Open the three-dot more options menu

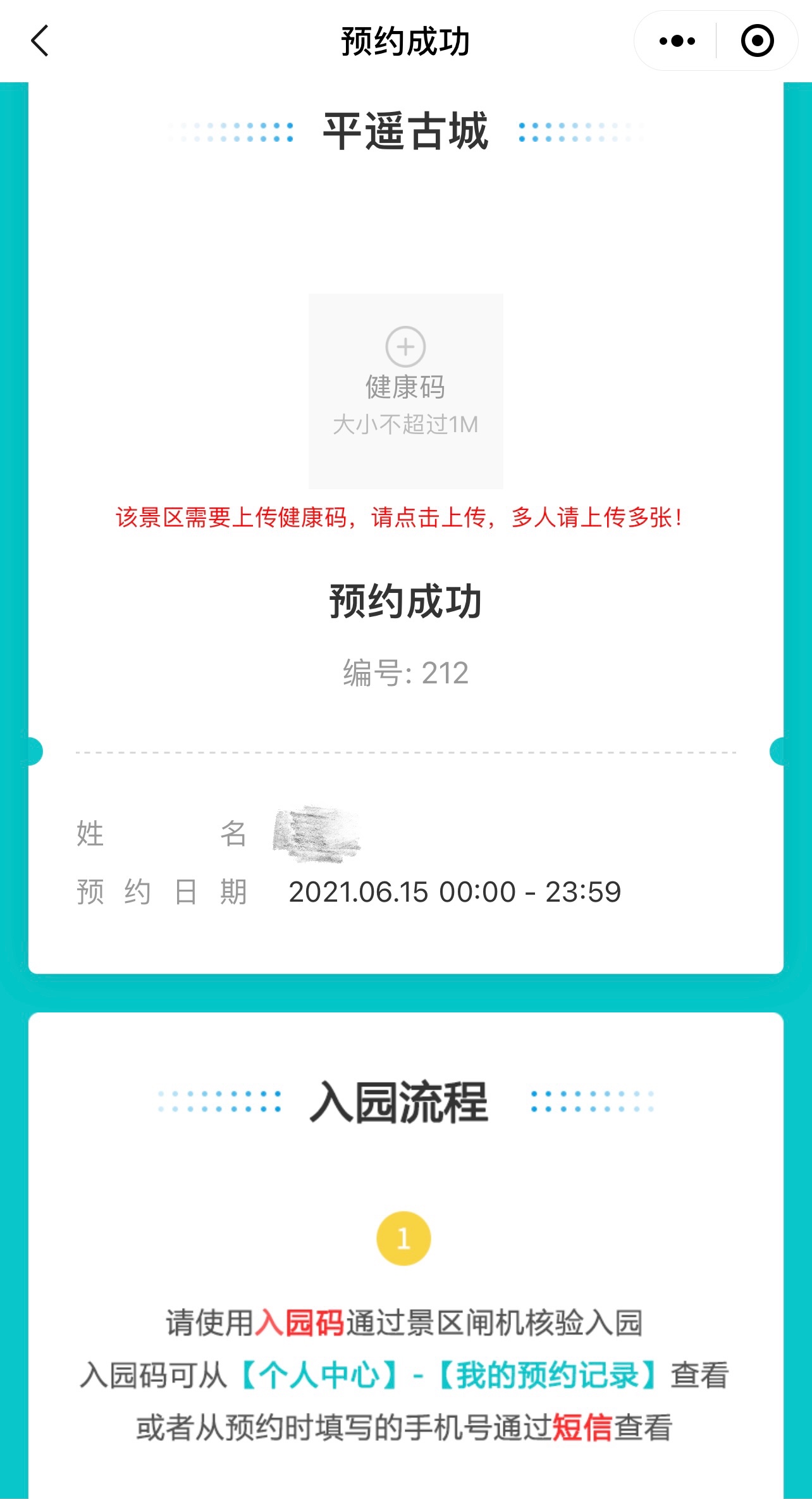(676, 40)
